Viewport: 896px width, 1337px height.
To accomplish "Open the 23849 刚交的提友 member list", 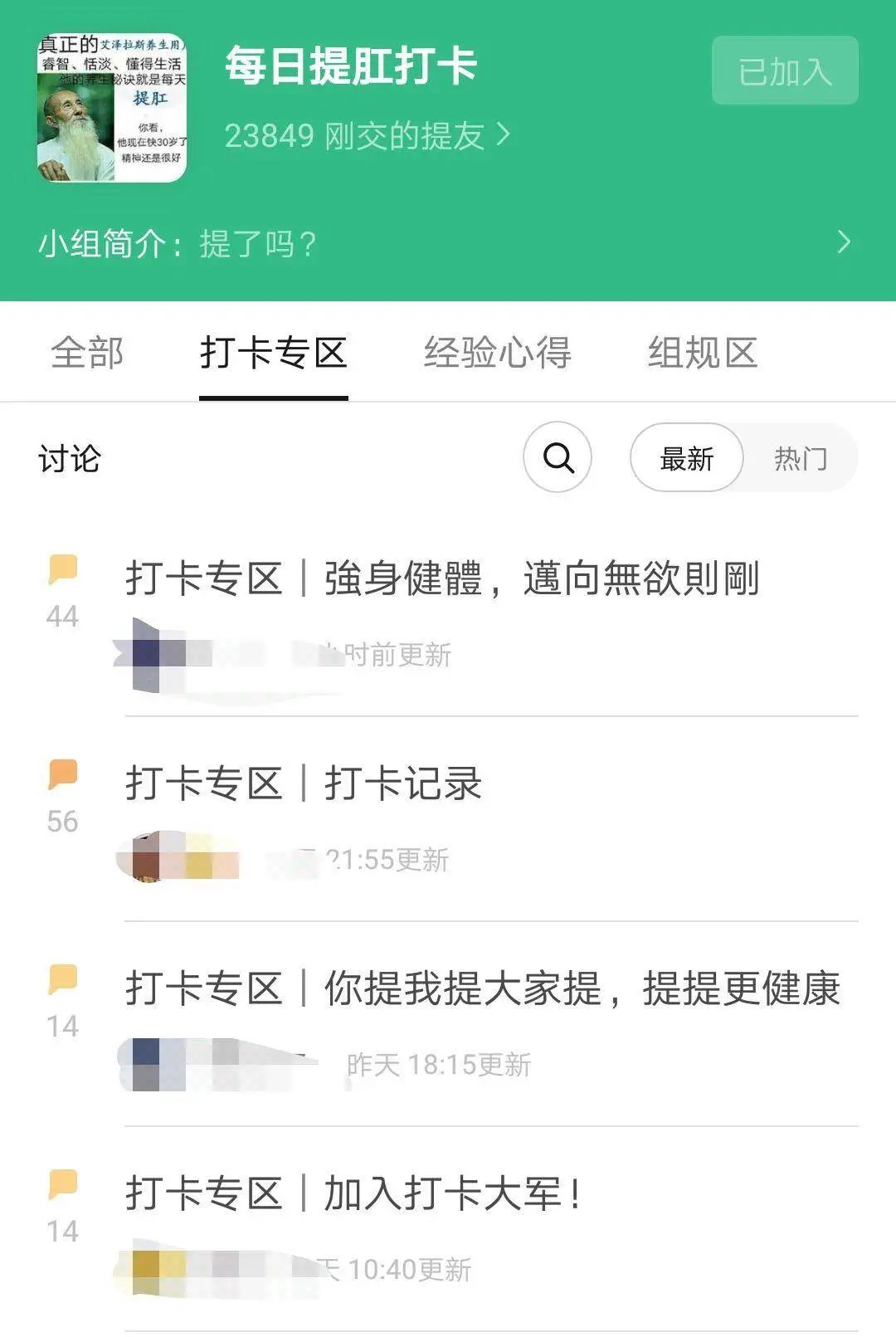I will (367, 135).
